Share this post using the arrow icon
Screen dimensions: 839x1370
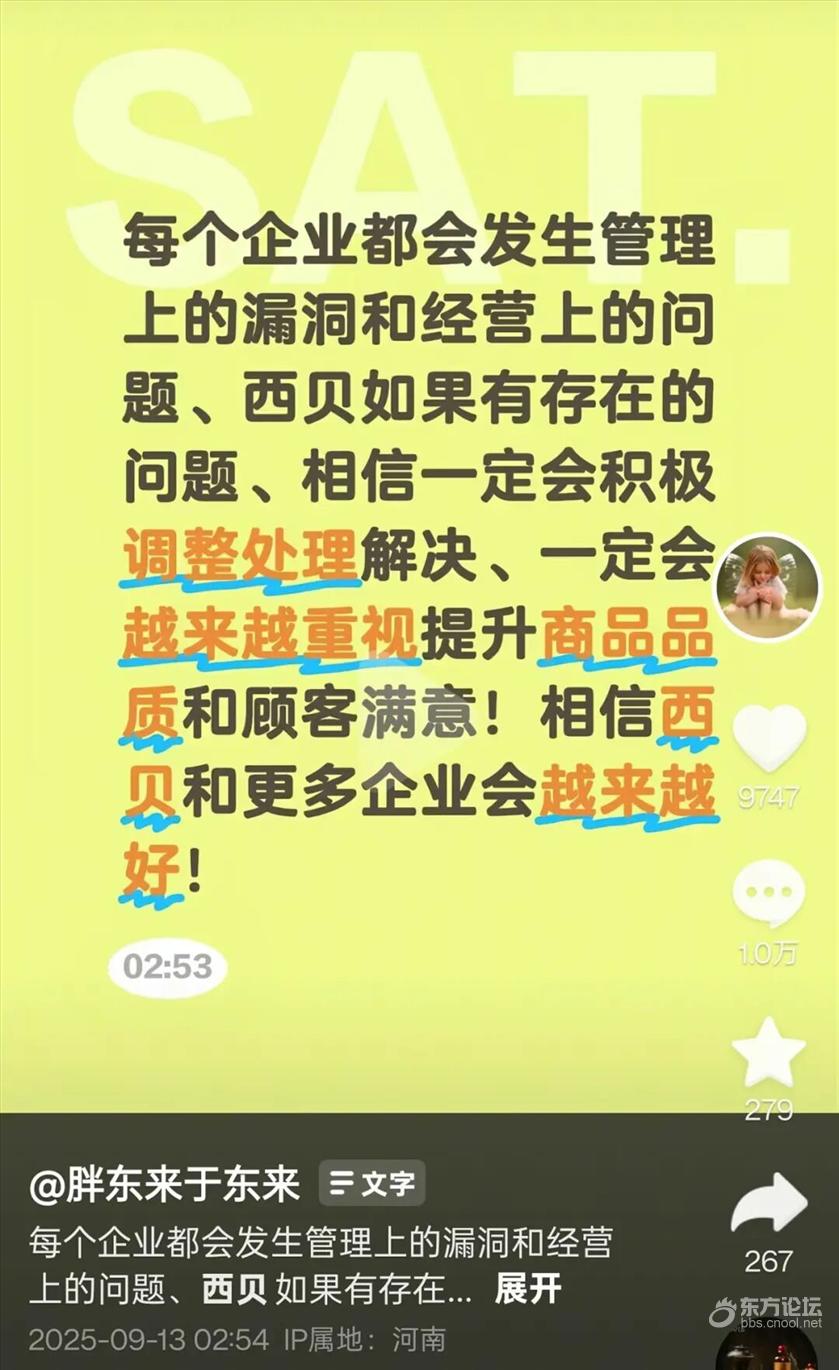tap(768, 1205)
